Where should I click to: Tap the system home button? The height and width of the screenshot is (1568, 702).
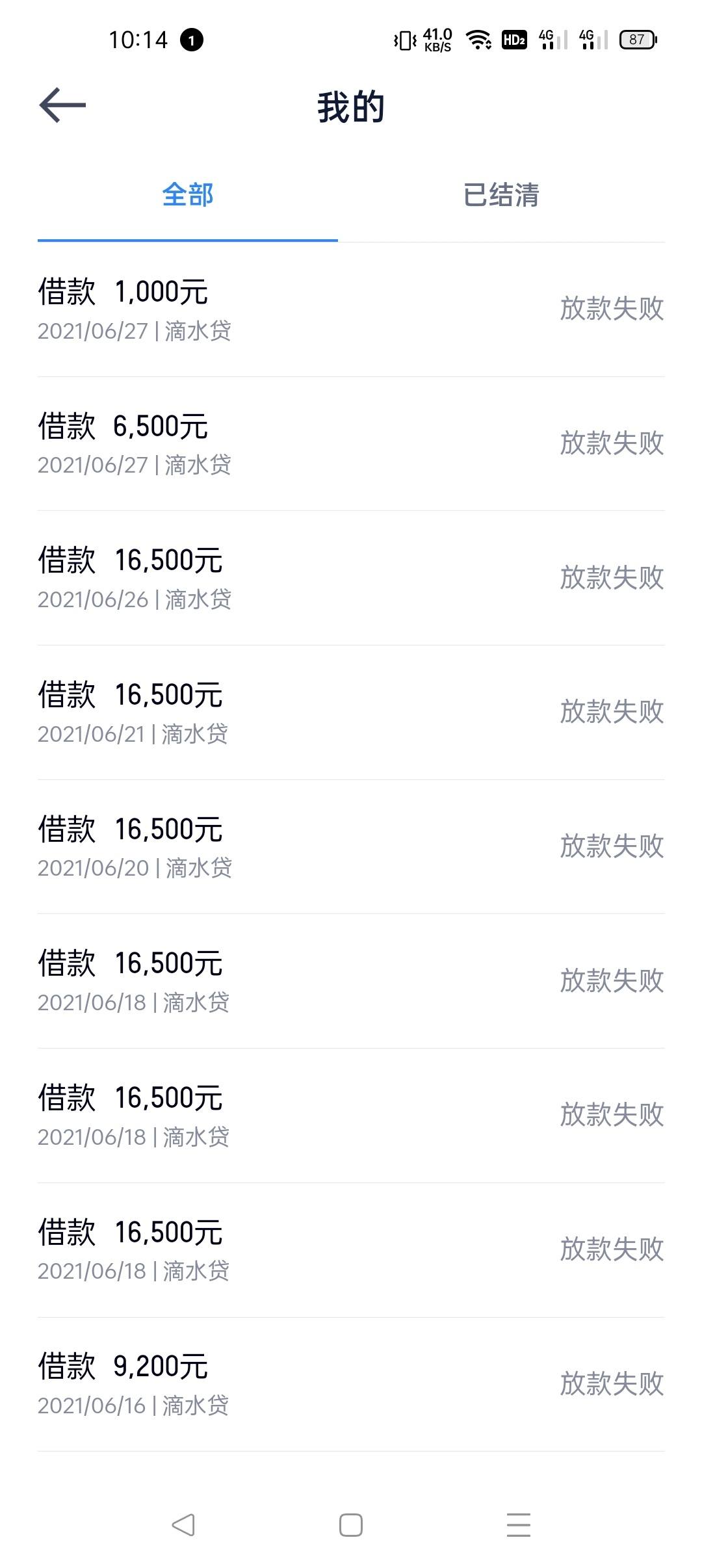(x=351, y=1525)
